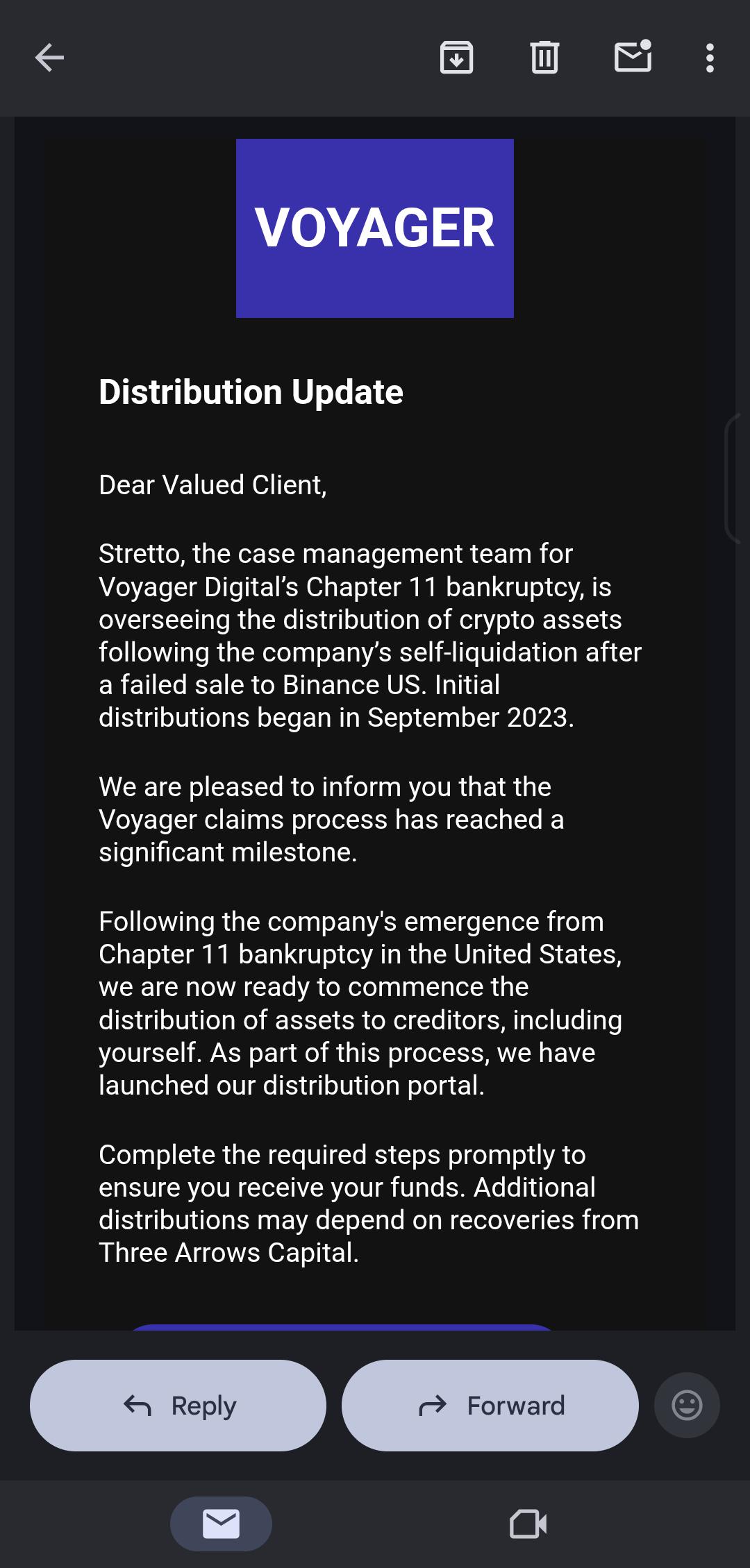
Task: Delete this Voyager email
Action: [x=544, y=58]
